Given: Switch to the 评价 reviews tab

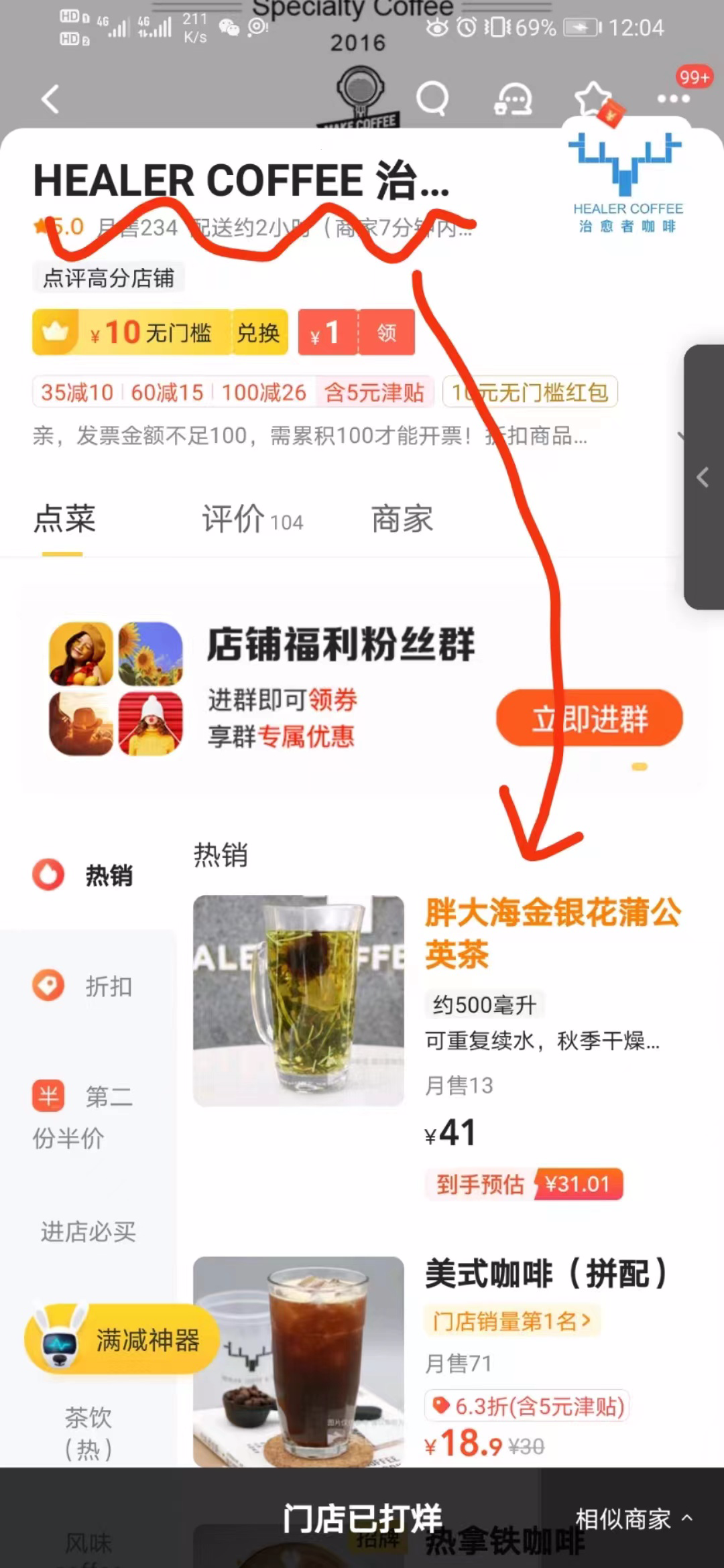Looking at the screenshot, I should point(253,519).
